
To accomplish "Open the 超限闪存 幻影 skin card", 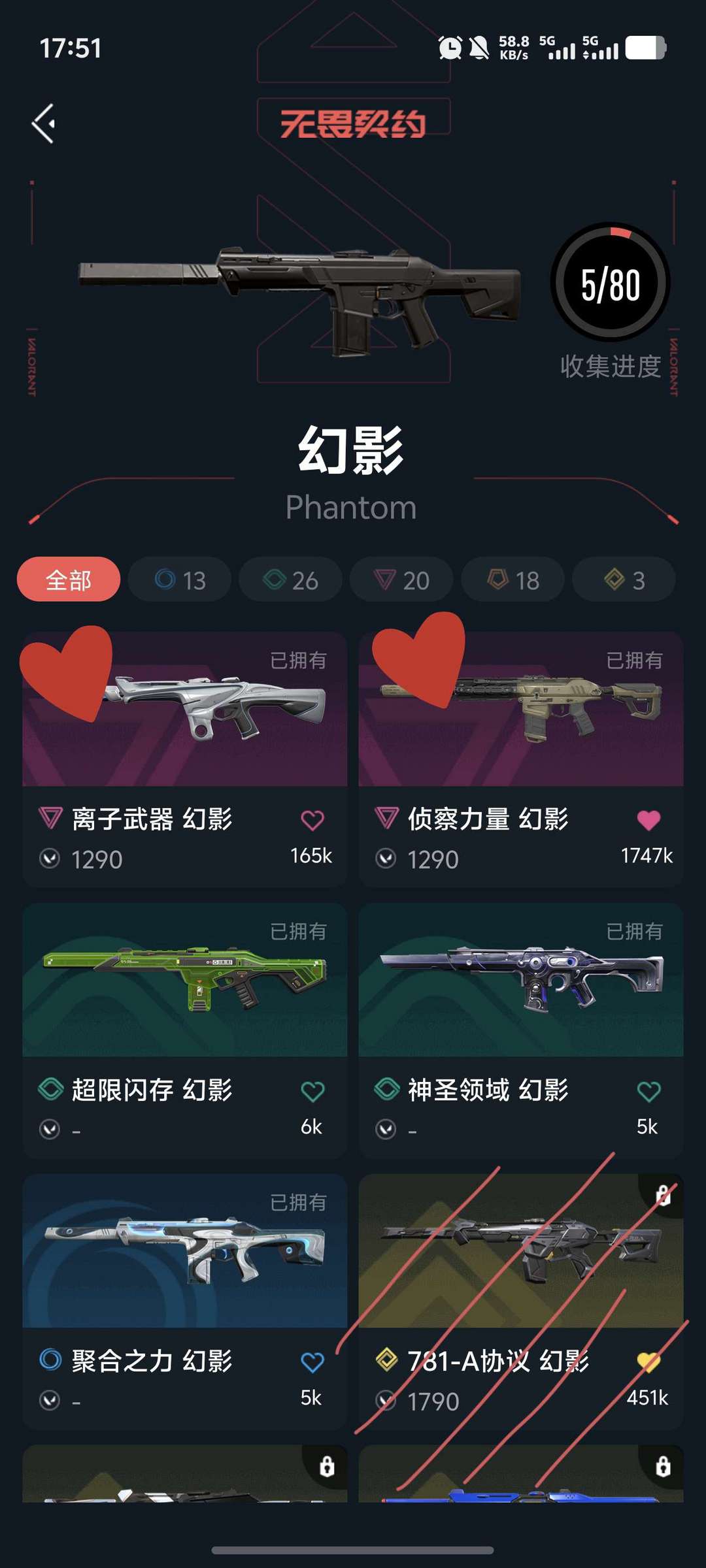I will [185, 1030].
